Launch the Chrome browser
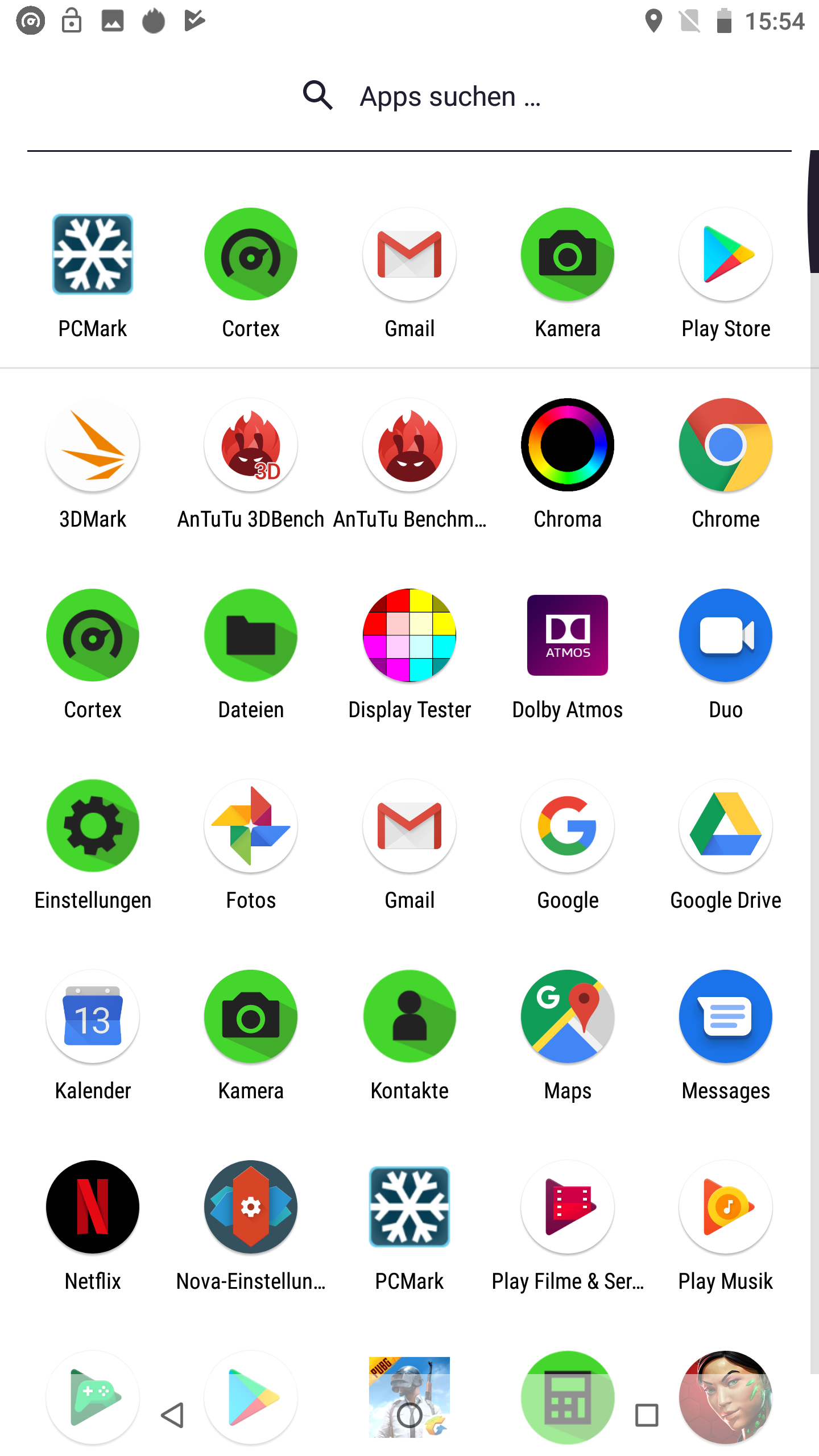The height and width of the screenshot is (1456, 819). click(726, 445)
